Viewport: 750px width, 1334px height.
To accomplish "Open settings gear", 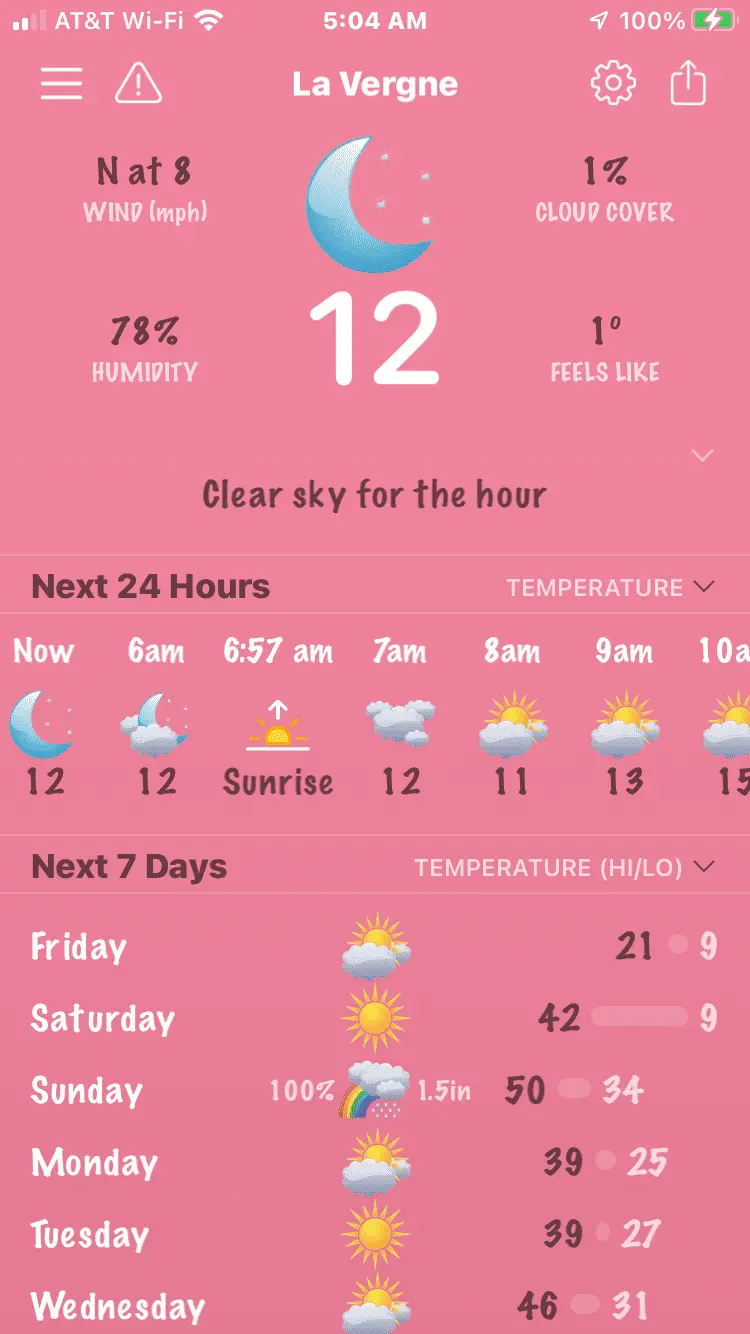I will [613, 84].
